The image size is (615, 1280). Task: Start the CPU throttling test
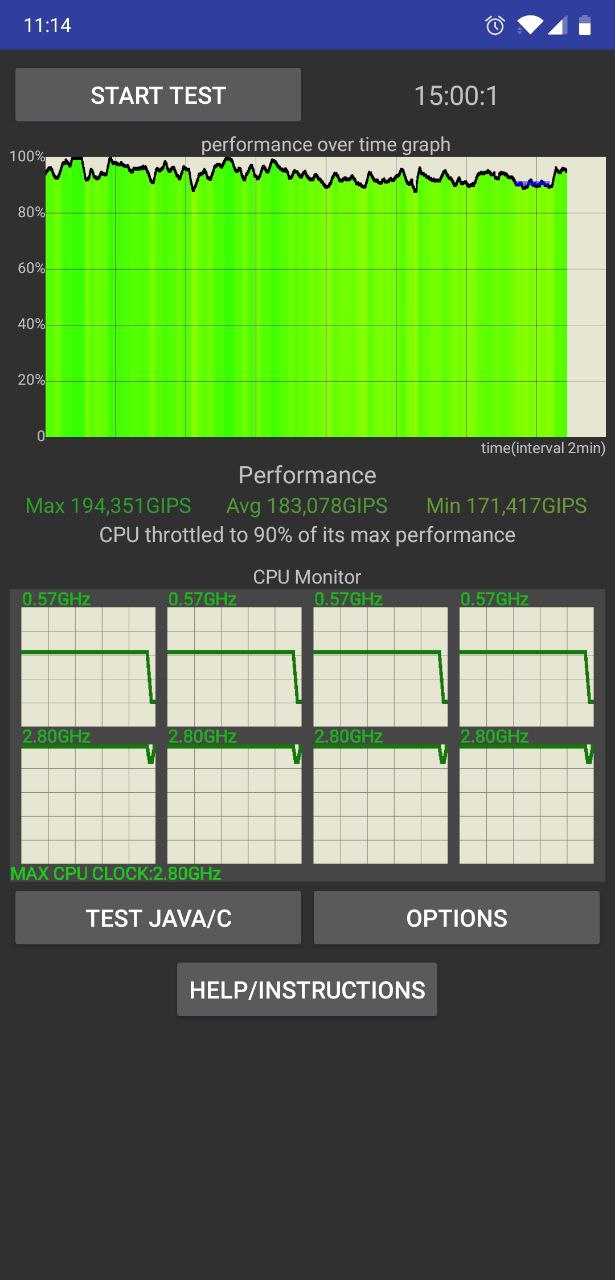(x=158, y=95)
